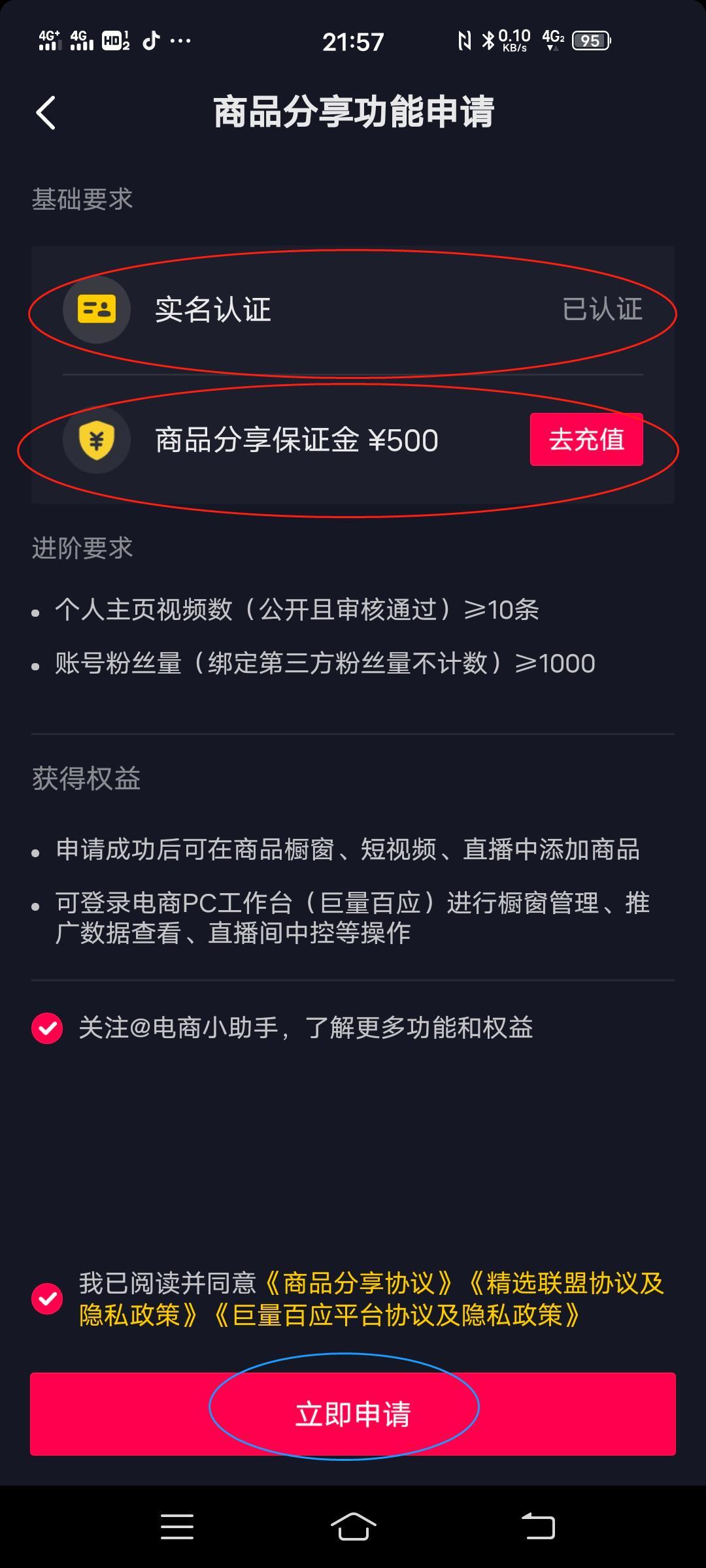Tap the system home button
This screenshot has height=1568, width=706.
[x=353, y=1527]
